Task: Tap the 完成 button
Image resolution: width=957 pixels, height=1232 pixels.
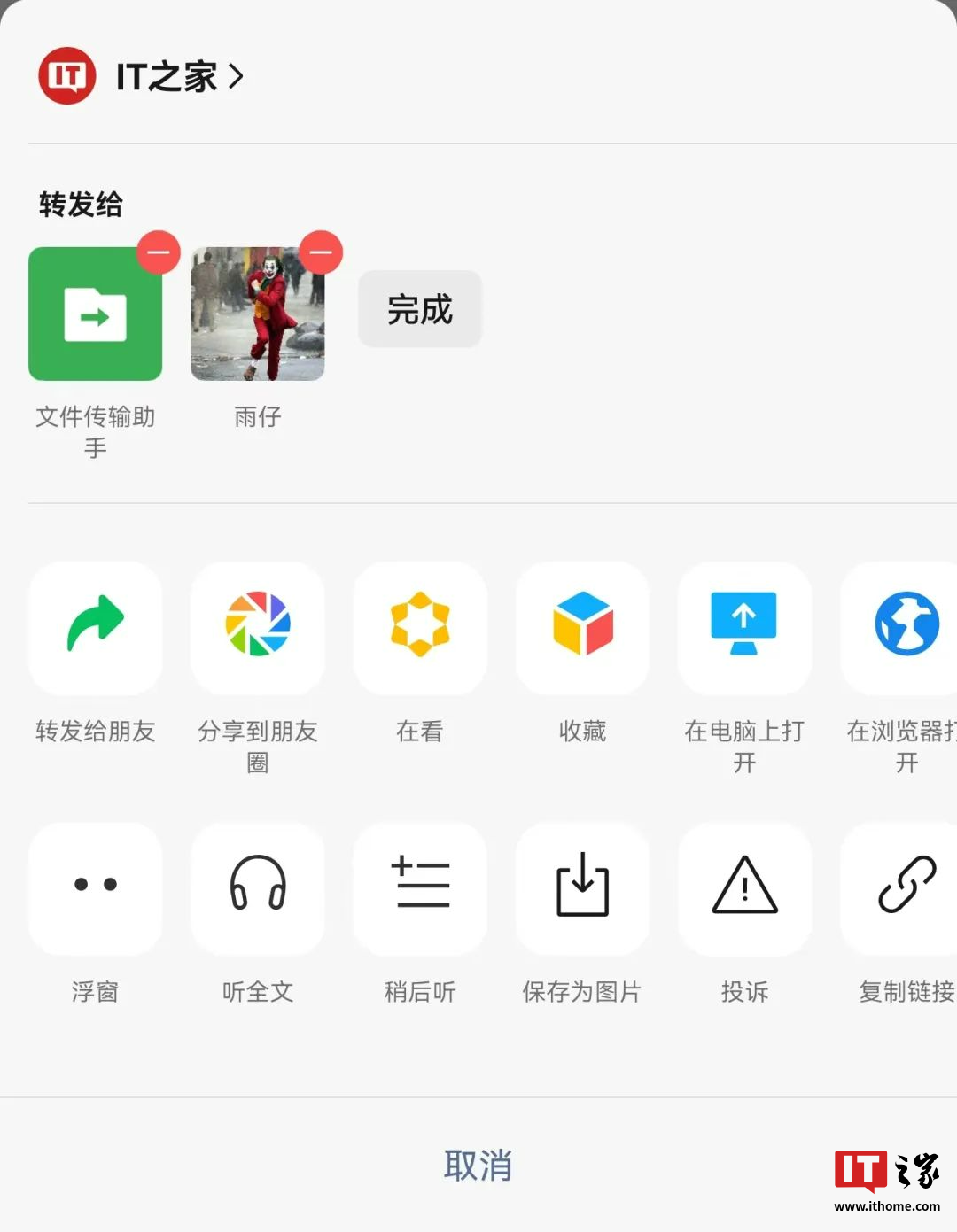Action: (x=420, y=309)
